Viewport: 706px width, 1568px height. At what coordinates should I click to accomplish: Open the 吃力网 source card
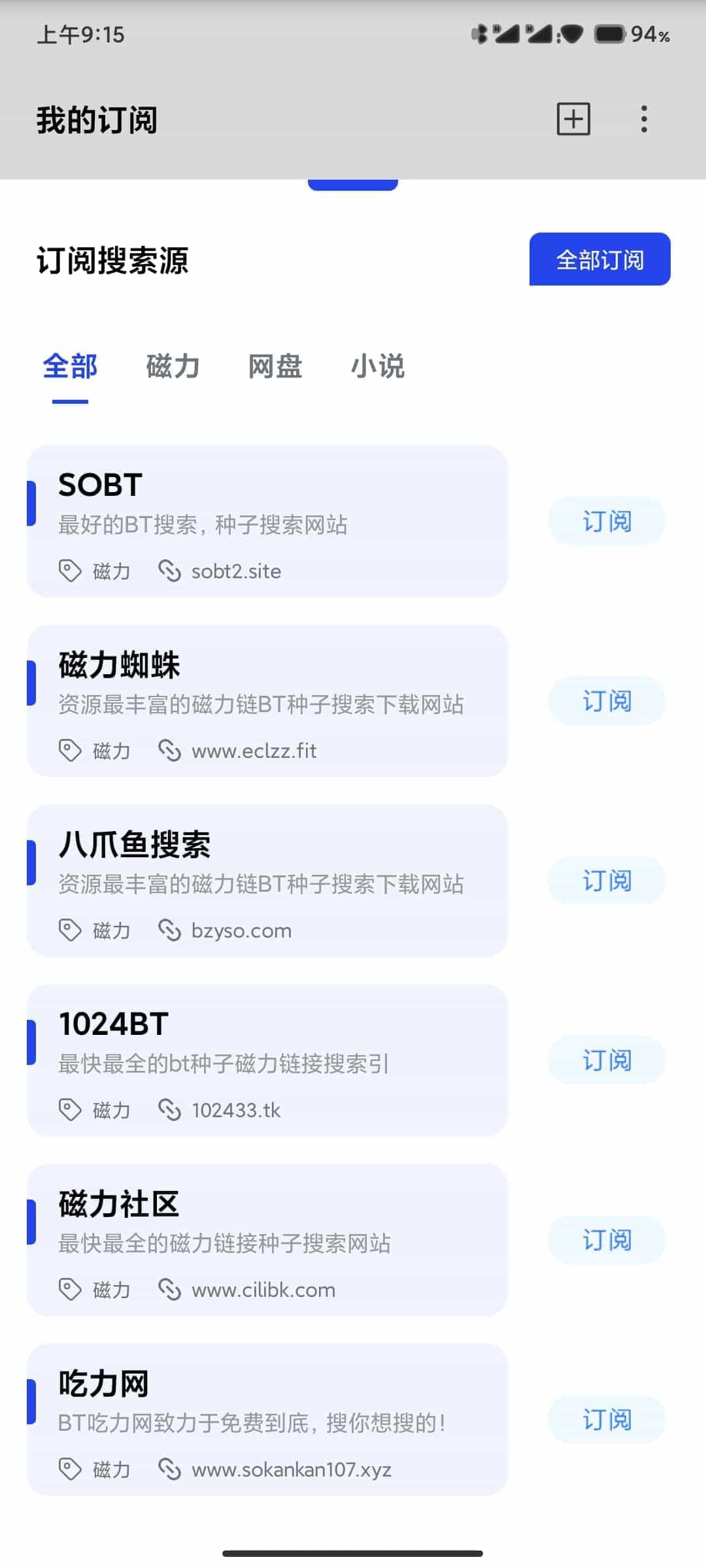267,1420
